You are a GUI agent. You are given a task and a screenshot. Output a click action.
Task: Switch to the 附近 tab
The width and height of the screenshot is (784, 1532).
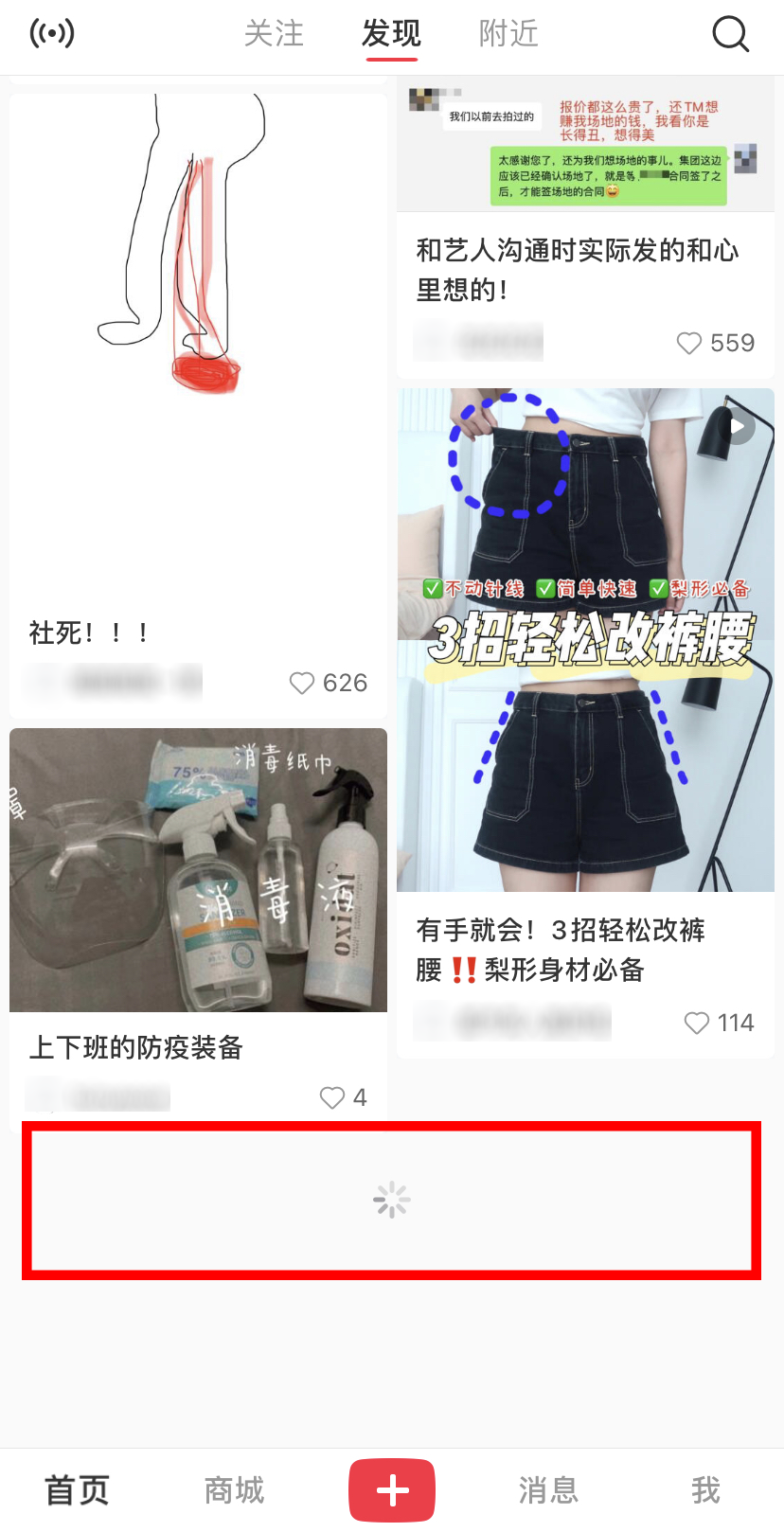click(508, 34)
